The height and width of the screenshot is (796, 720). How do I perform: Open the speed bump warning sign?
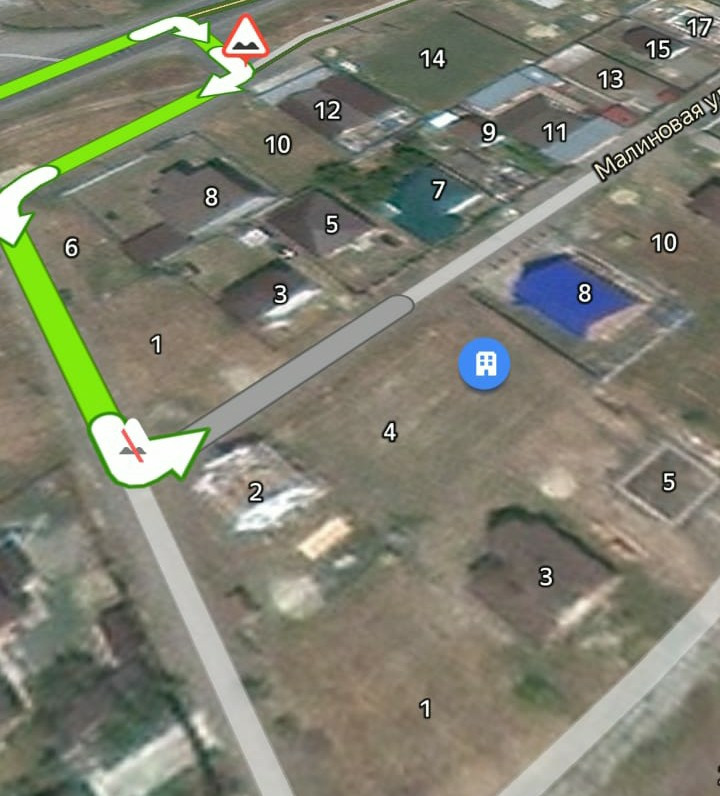[x=245, y=38]
